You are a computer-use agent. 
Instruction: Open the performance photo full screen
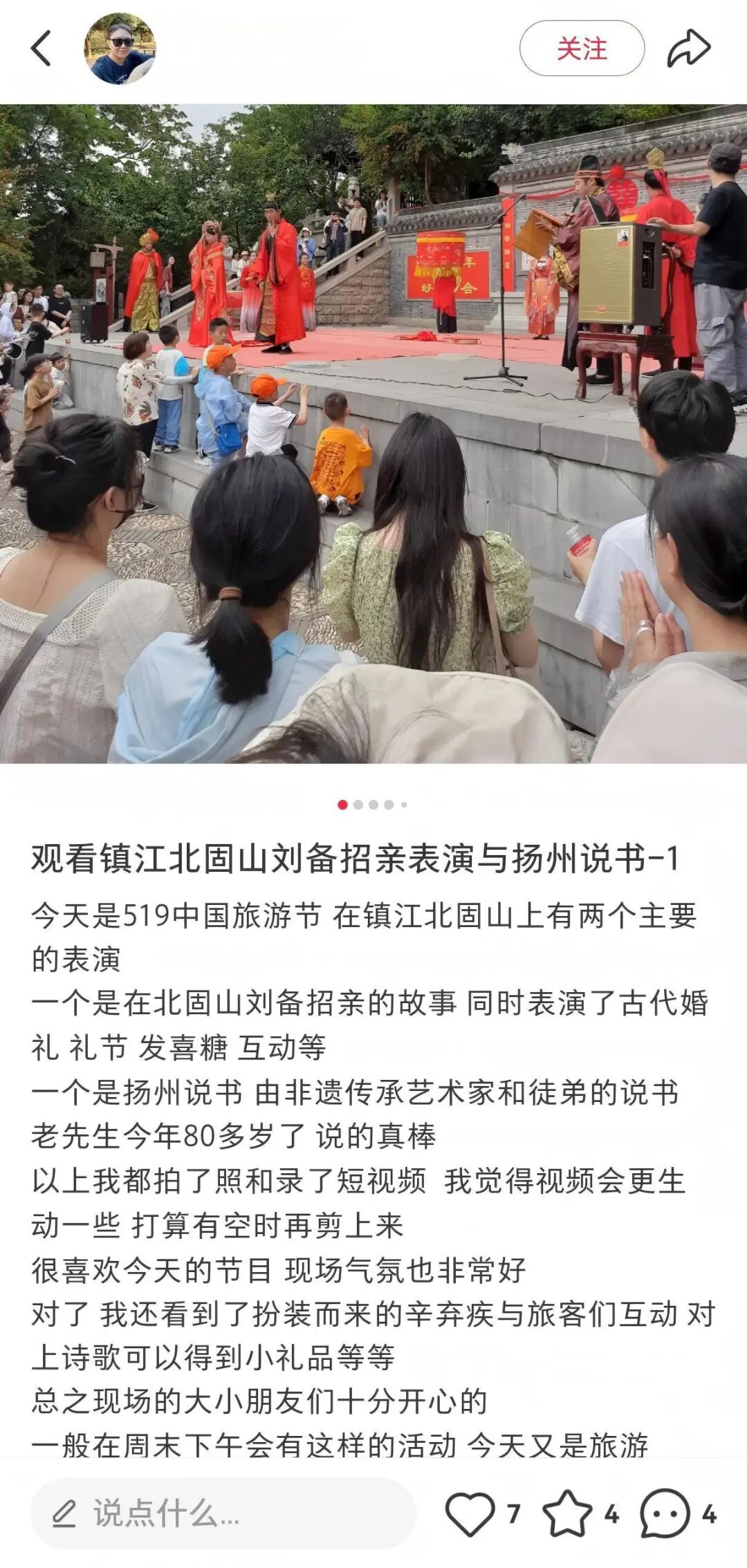tap(373, 433)
